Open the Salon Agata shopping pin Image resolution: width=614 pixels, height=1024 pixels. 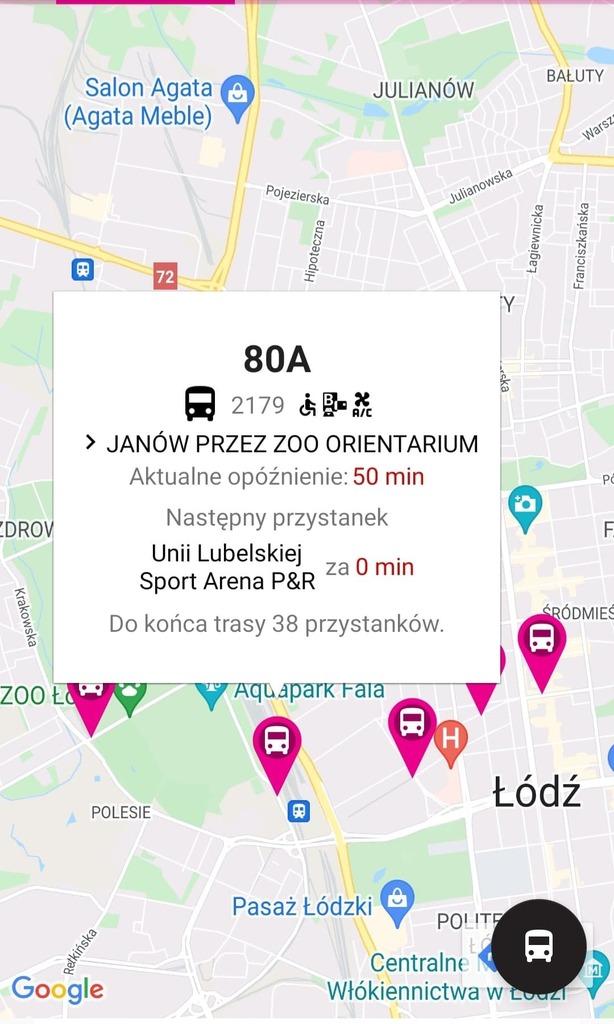238,99
